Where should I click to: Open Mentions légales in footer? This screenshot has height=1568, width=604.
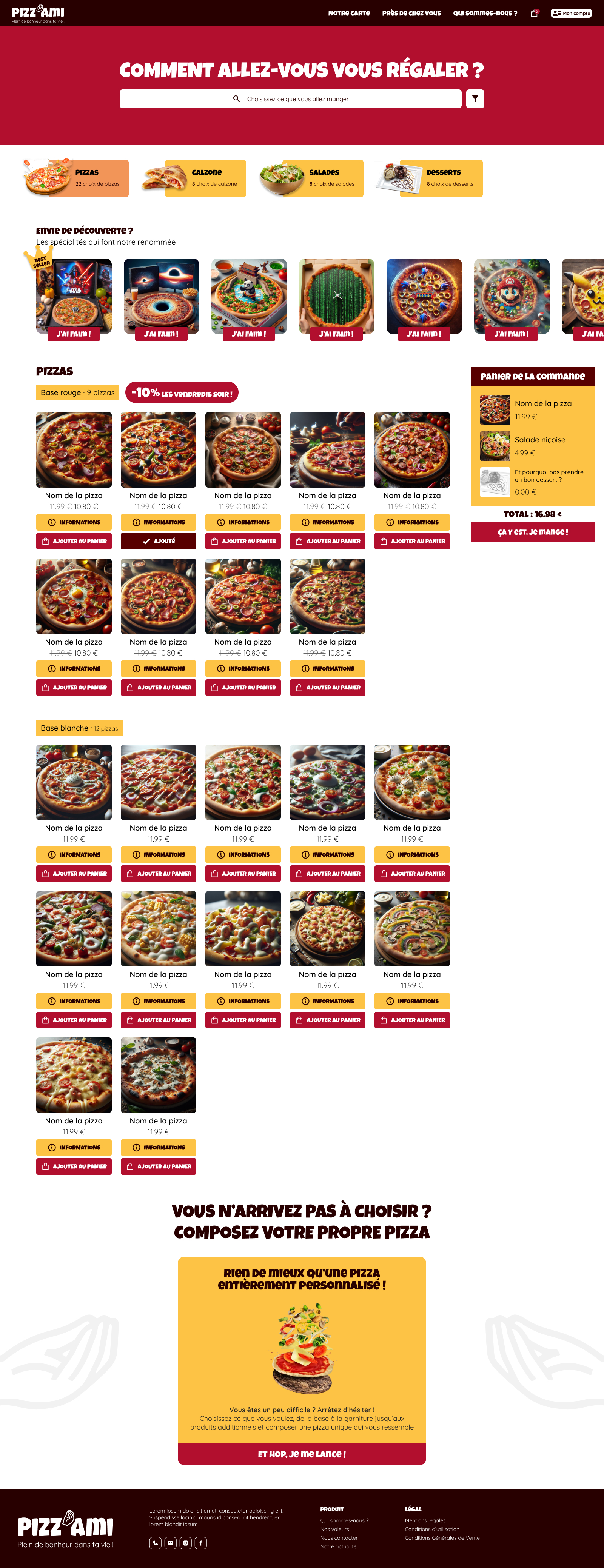pos(425,1520)
